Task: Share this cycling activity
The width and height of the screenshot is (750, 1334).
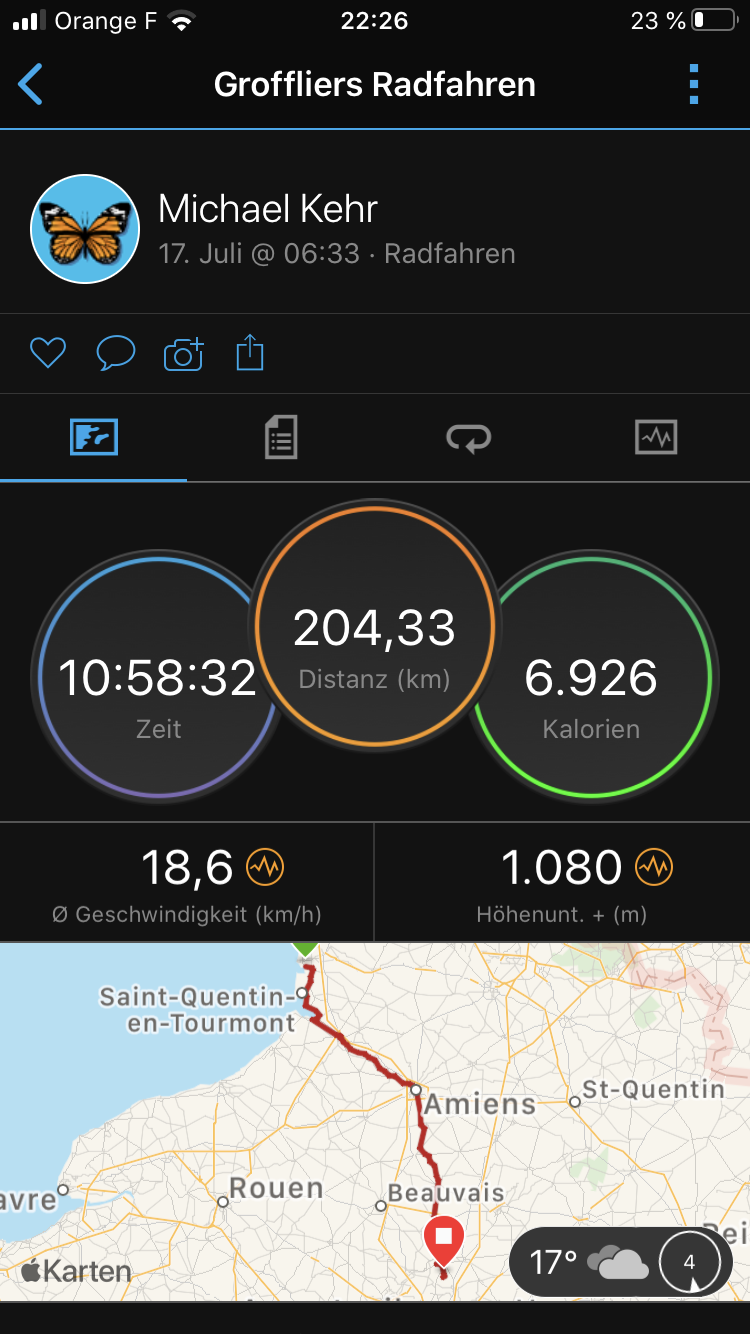Action: tap(250, 353)
